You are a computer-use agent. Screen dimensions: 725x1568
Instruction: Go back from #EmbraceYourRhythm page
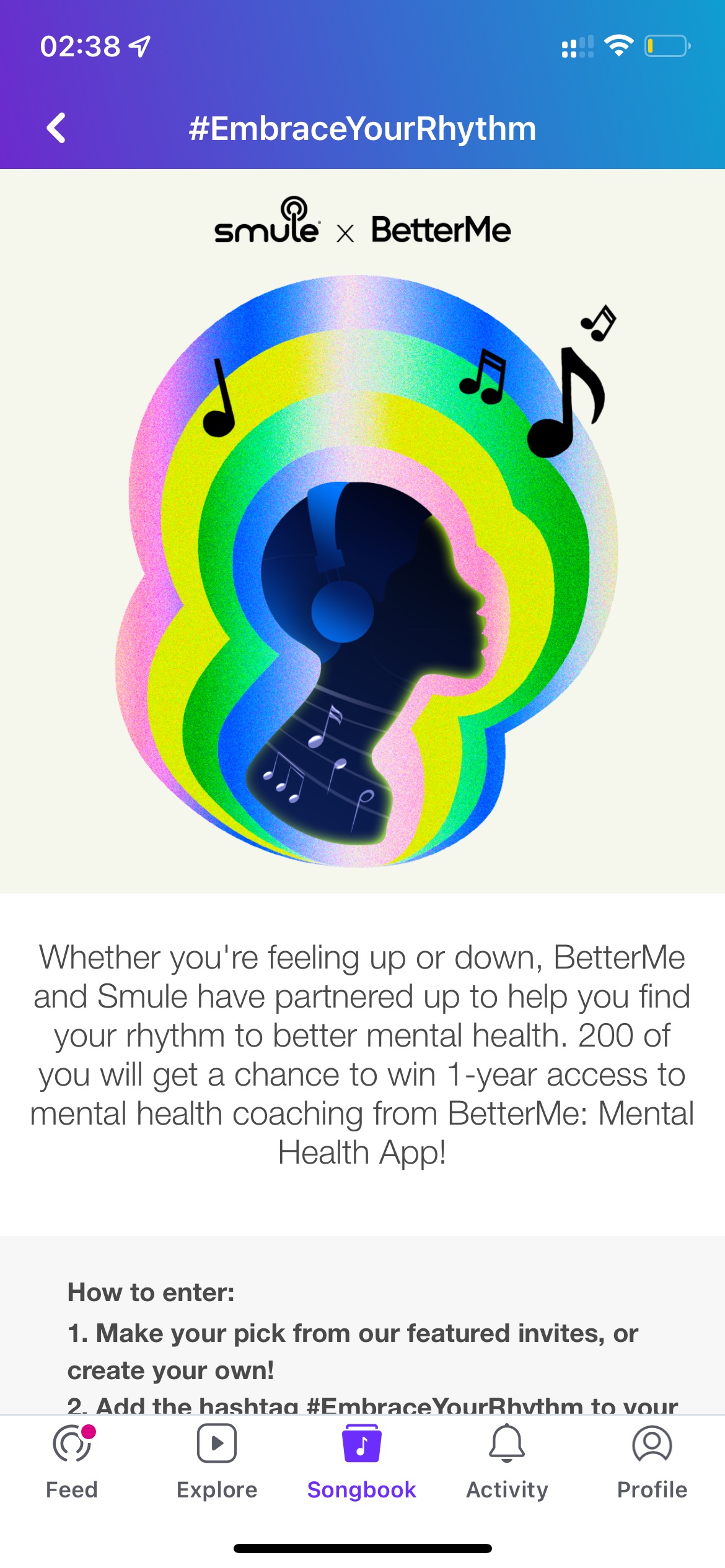56,128
